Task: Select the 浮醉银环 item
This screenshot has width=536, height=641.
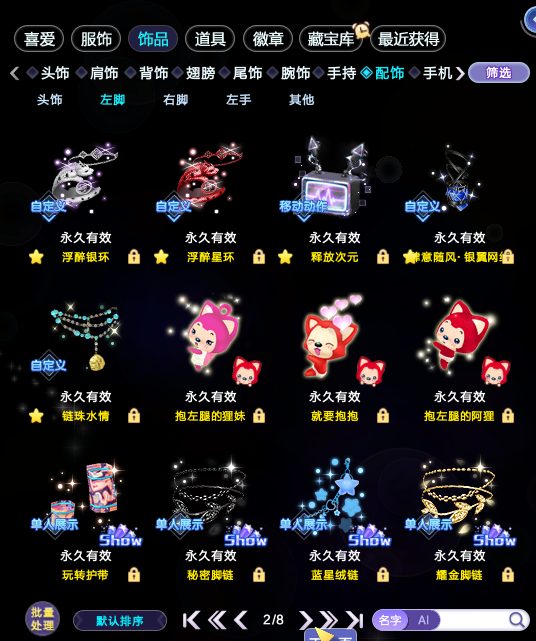Action: [x=85, y=178]
